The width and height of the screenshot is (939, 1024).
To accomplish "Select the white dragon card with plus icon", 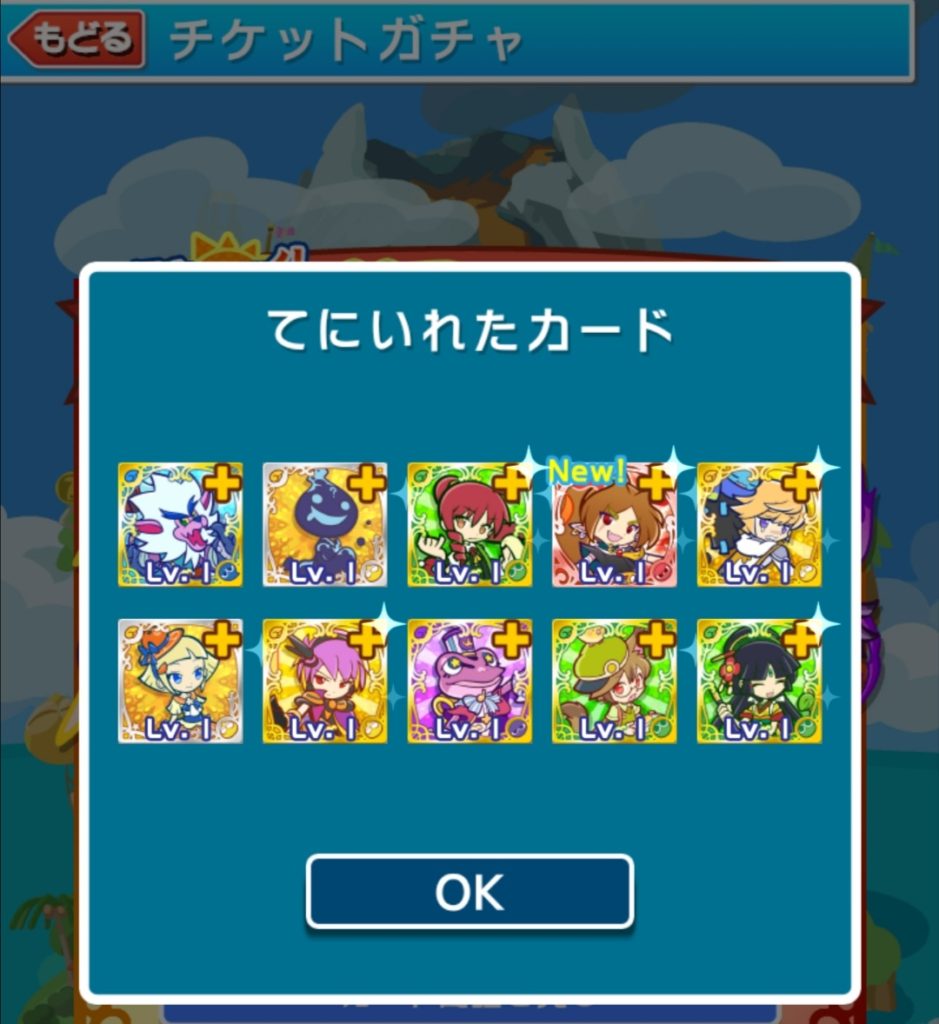I will click(182, 520).
